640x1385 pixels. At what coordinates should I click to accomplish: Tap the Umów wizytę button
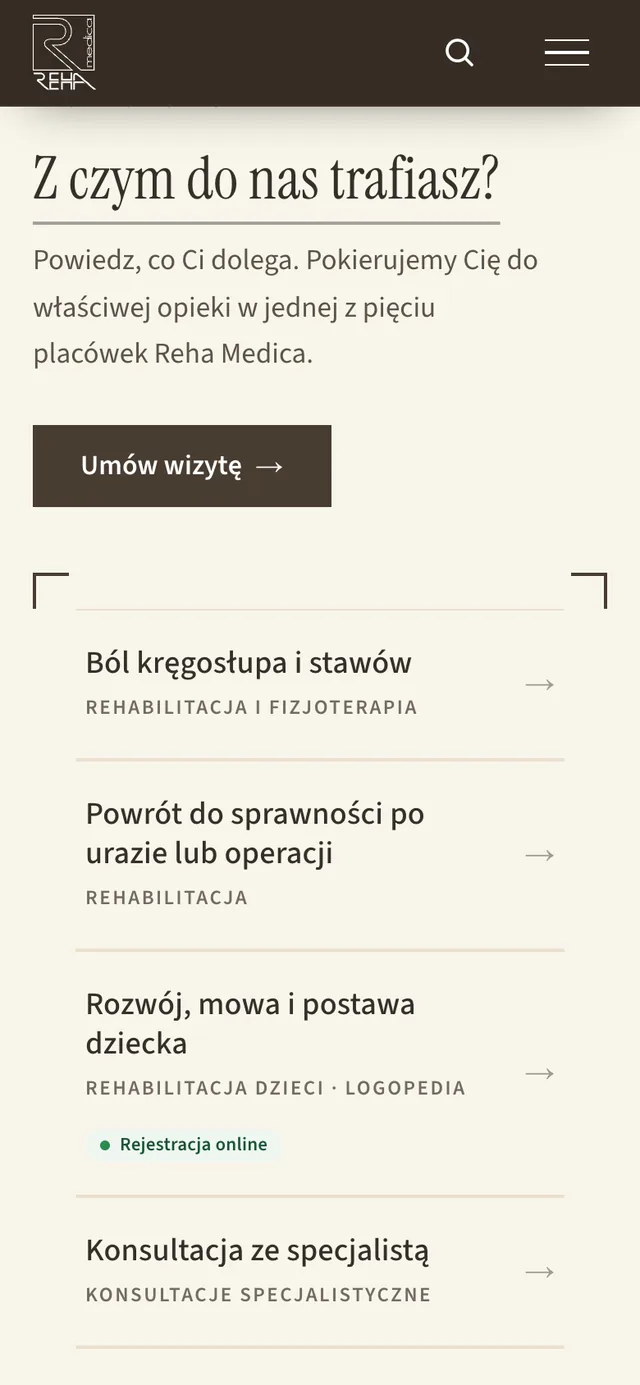(182, 466)
